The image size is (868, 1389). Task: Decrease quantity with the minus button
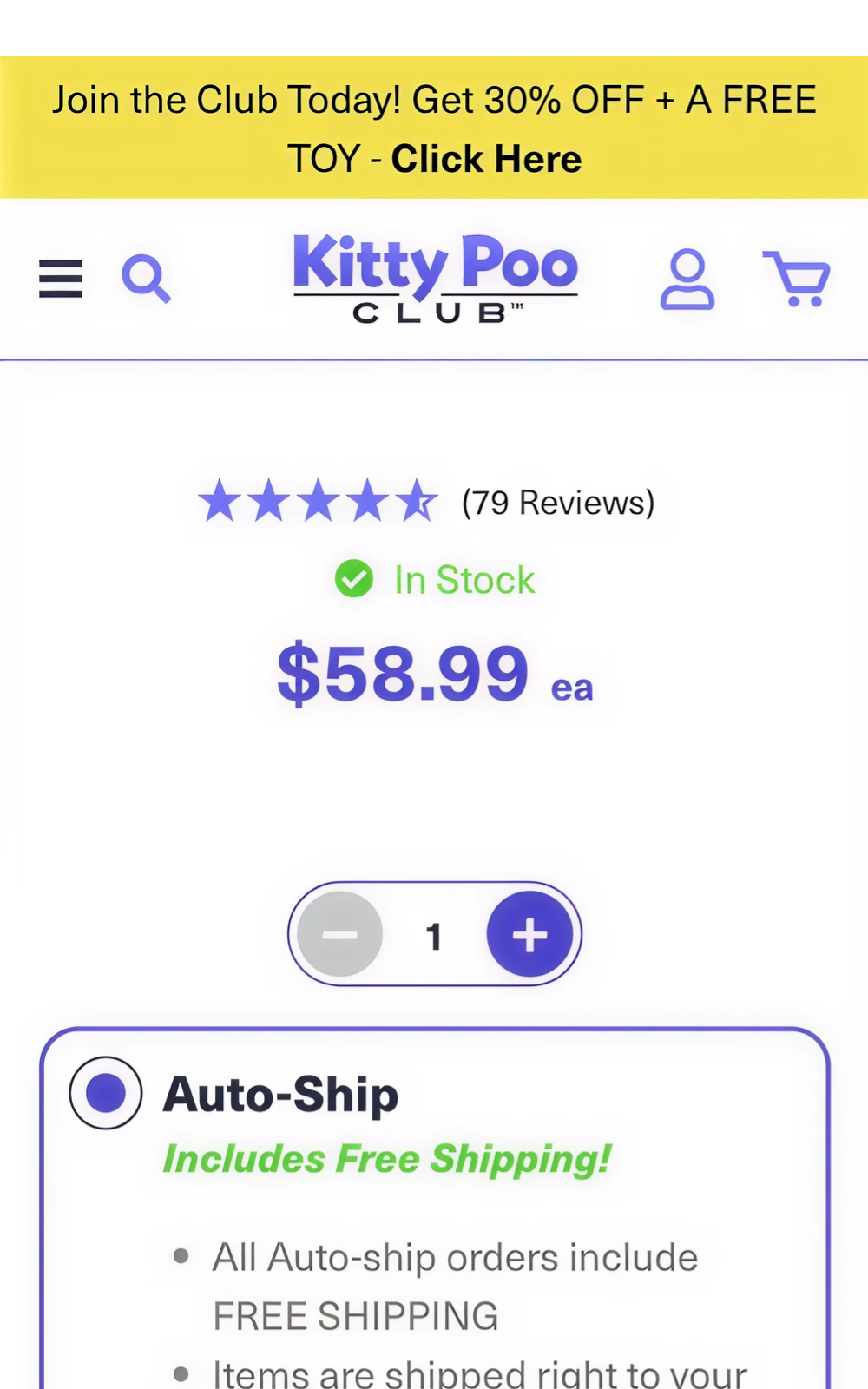339,935
